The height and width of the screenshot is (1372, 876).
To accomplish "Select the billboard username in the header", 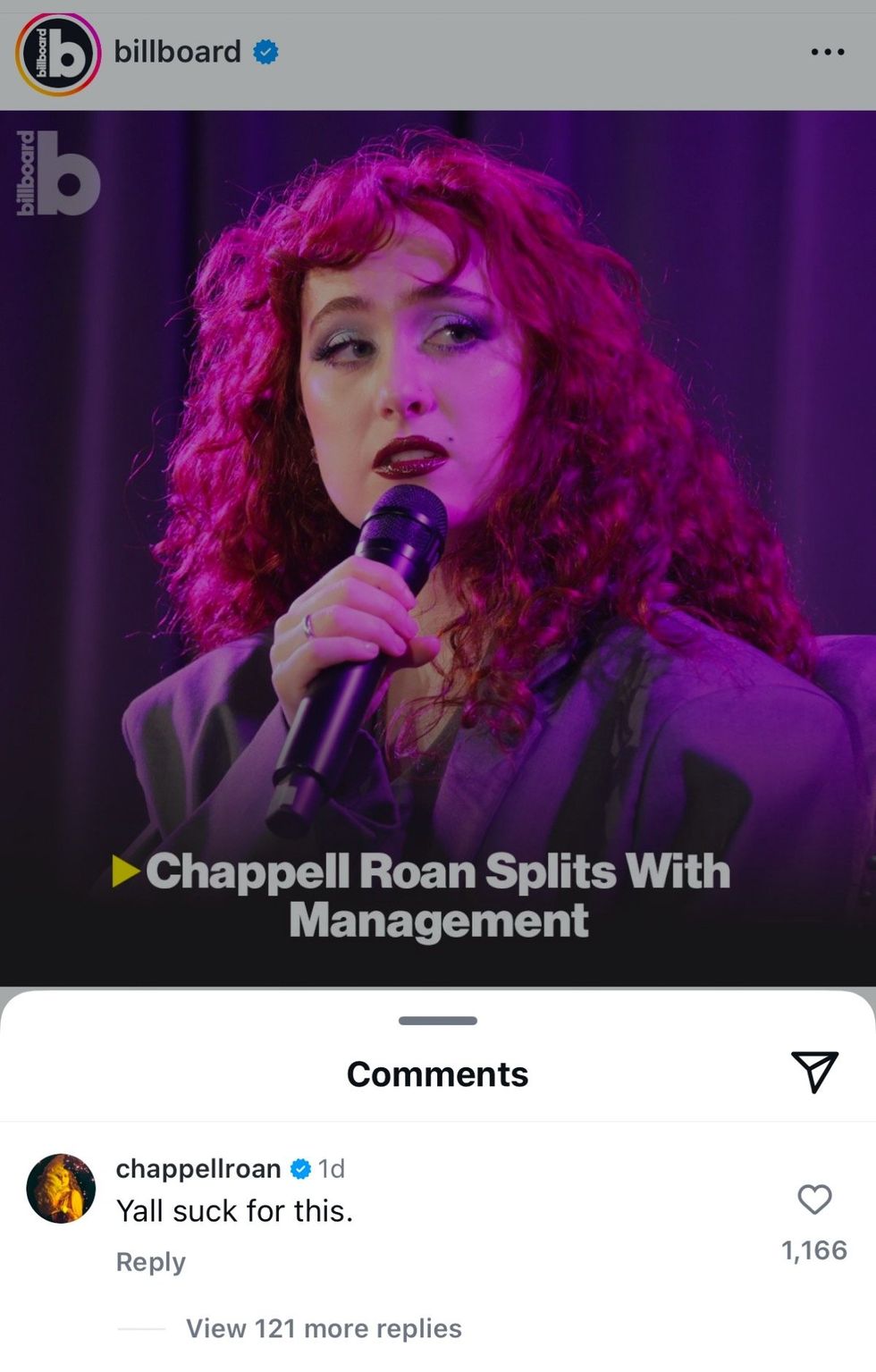I will 175,51.
